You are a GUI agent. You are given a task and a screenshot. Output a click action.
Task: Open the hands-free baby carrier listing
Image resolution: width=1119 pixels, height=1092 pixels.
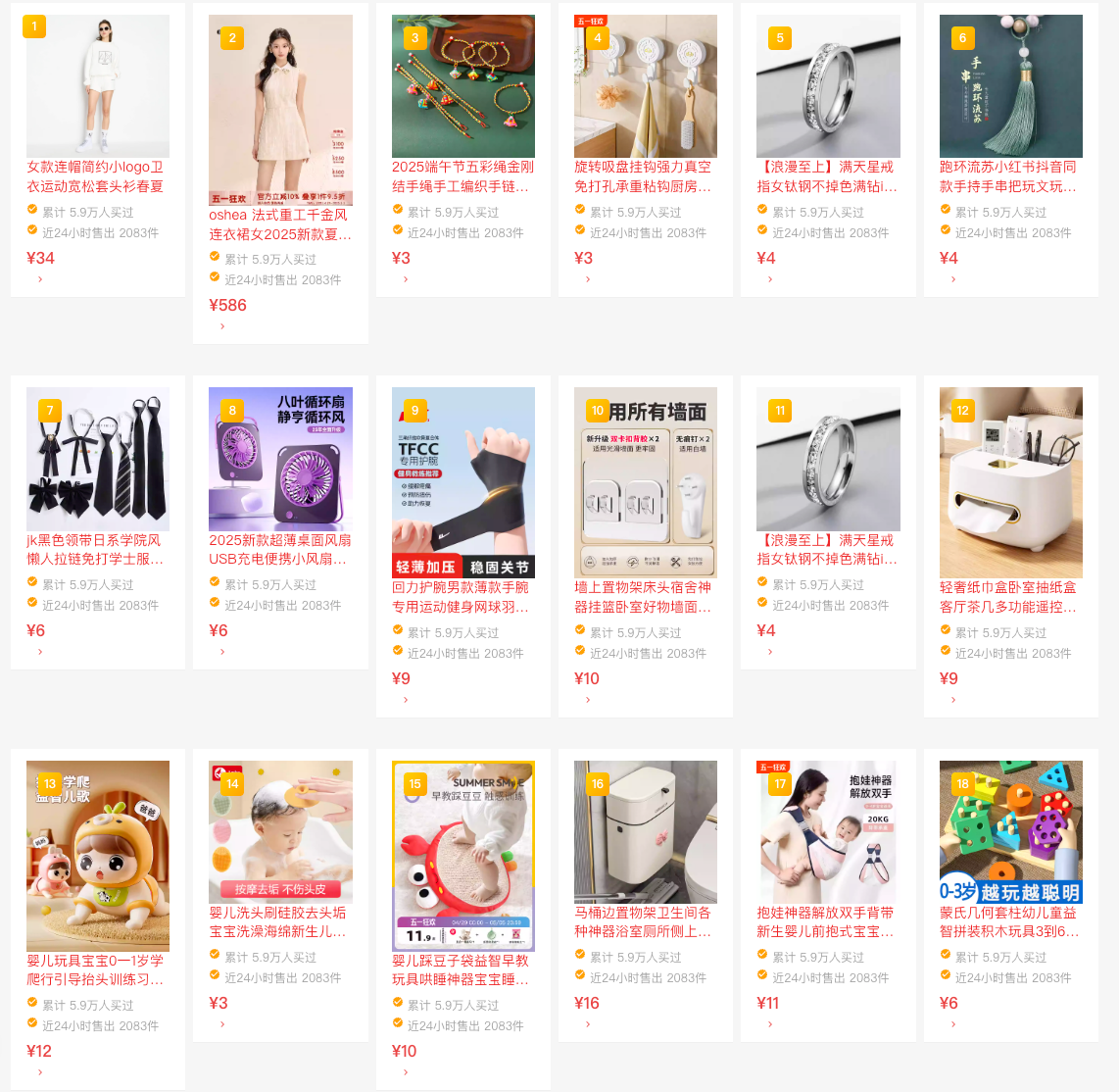coord(828,831)
